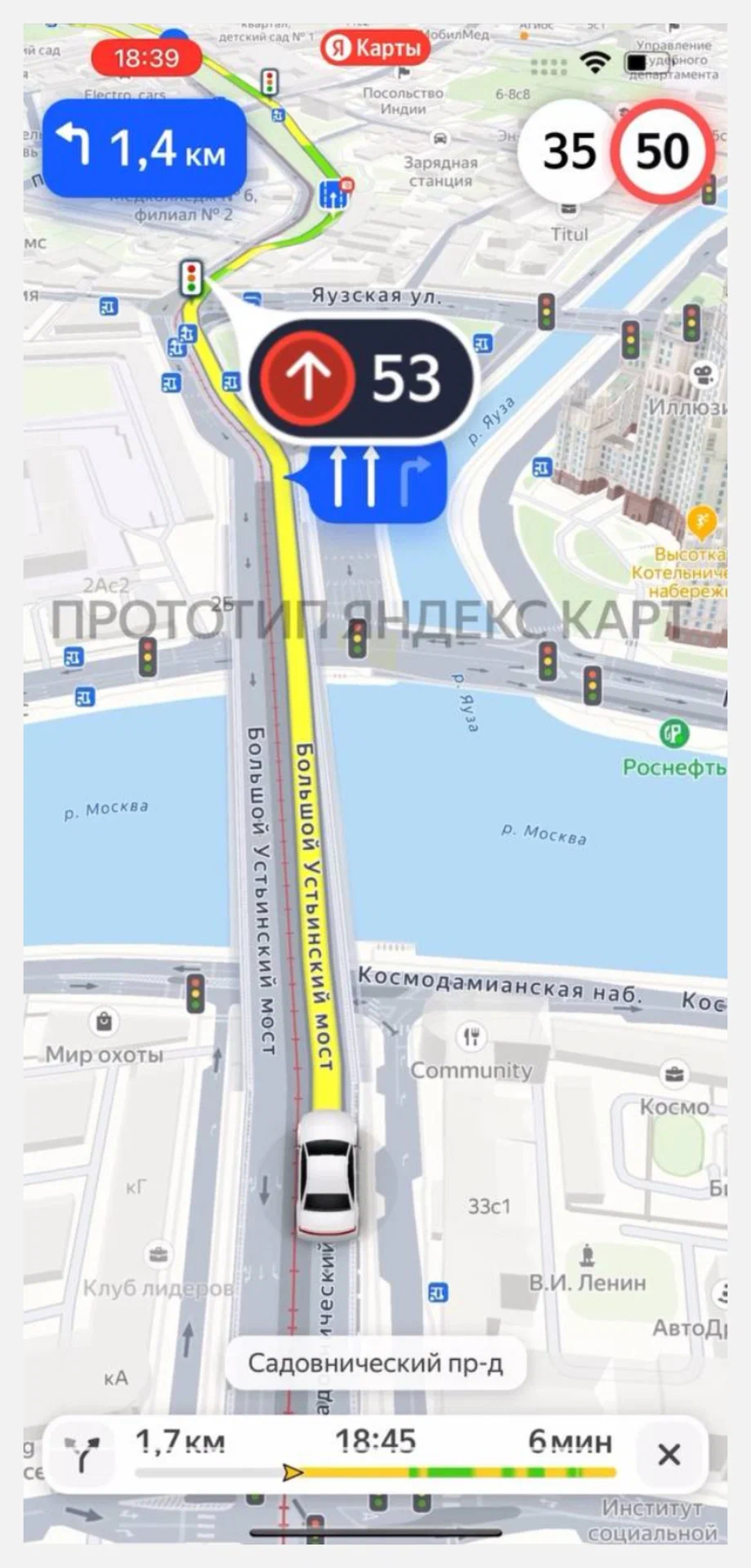Open the Мир охоты shop marker

[x=104, y=1022]
